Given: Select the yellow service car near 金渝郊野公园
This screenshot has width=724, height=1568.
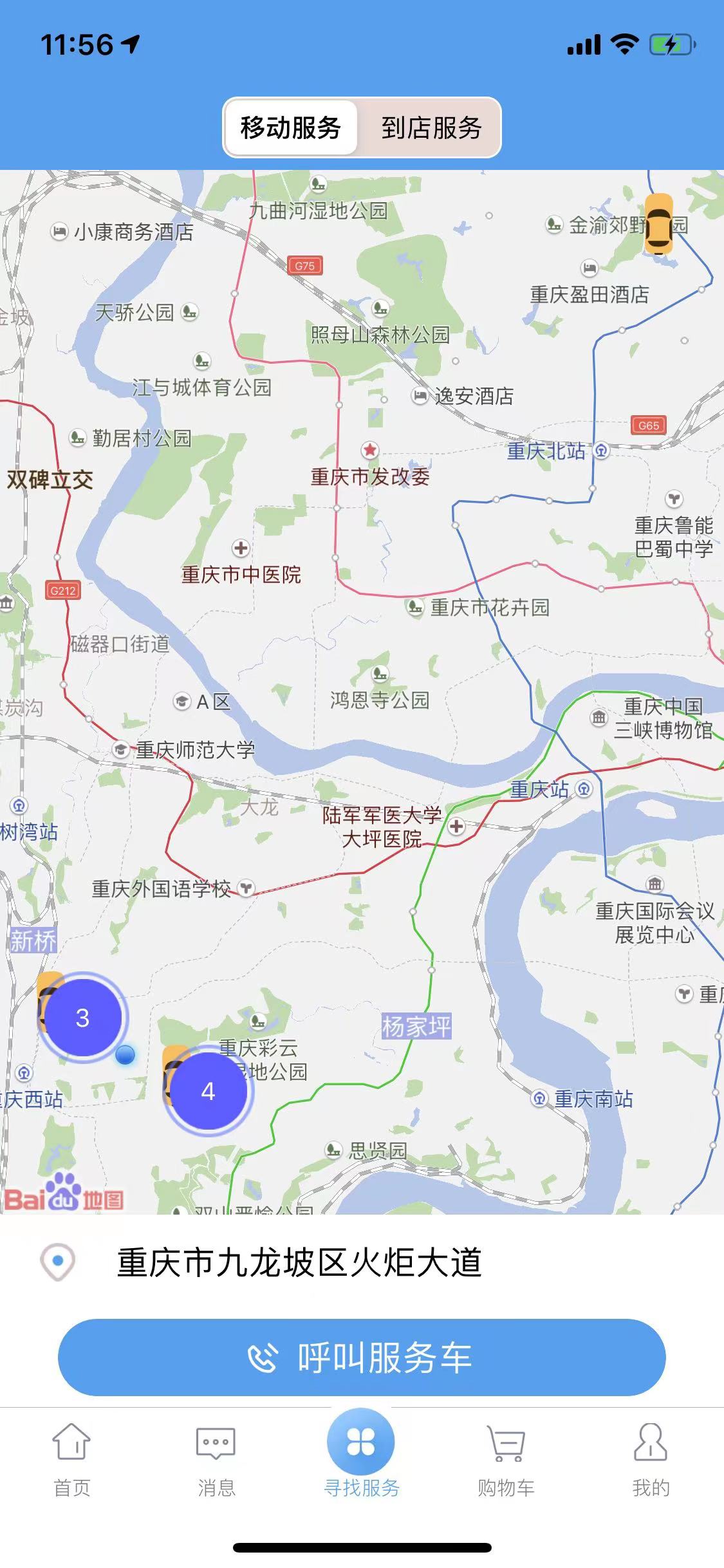Looking at the screenshot, I should [x=658, y=223].
